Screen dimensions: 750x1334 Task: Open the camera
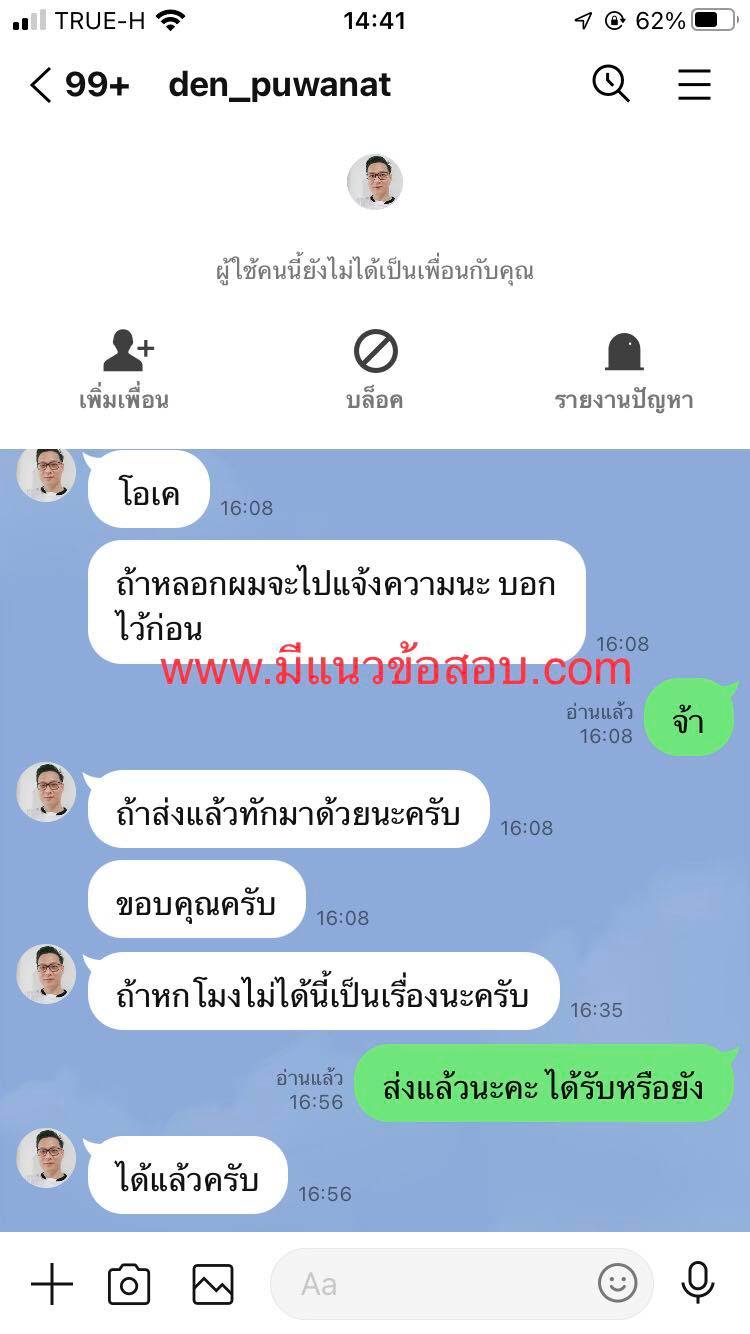pos(129,1283)
